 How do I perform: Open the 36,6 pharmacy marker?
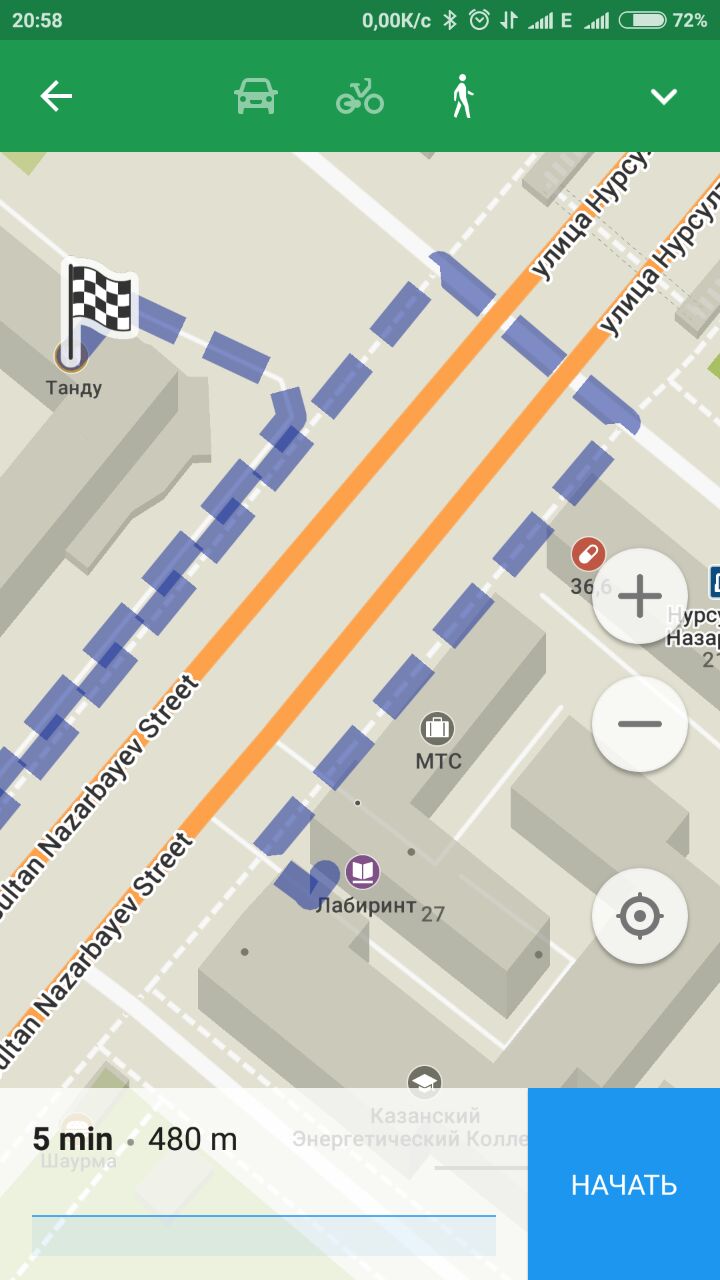click(x=588, y=554)
